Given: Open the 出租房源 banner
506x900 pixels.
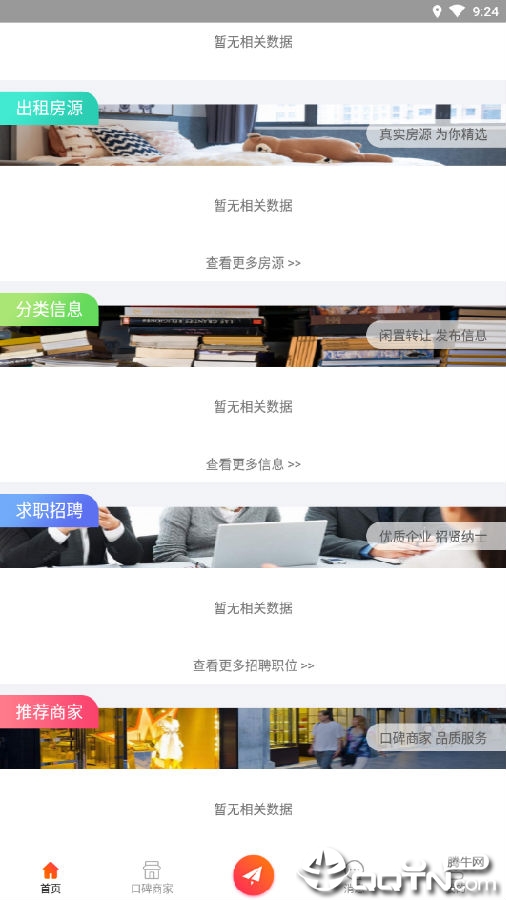Looking at the screenshot, I should (x=253, y=129).
